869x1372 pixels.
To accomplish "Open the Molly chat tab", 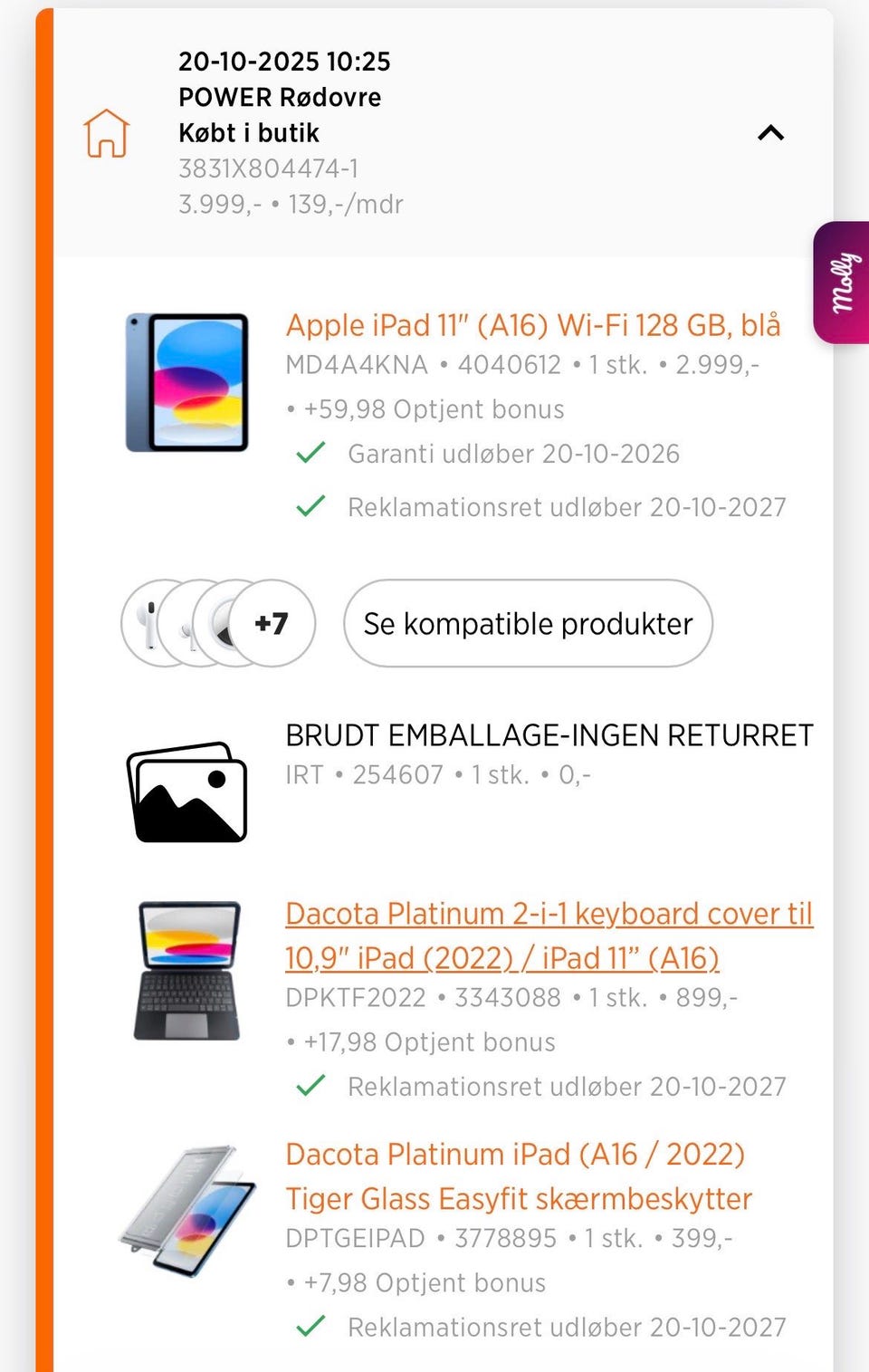I will click(x=842, y=285).
